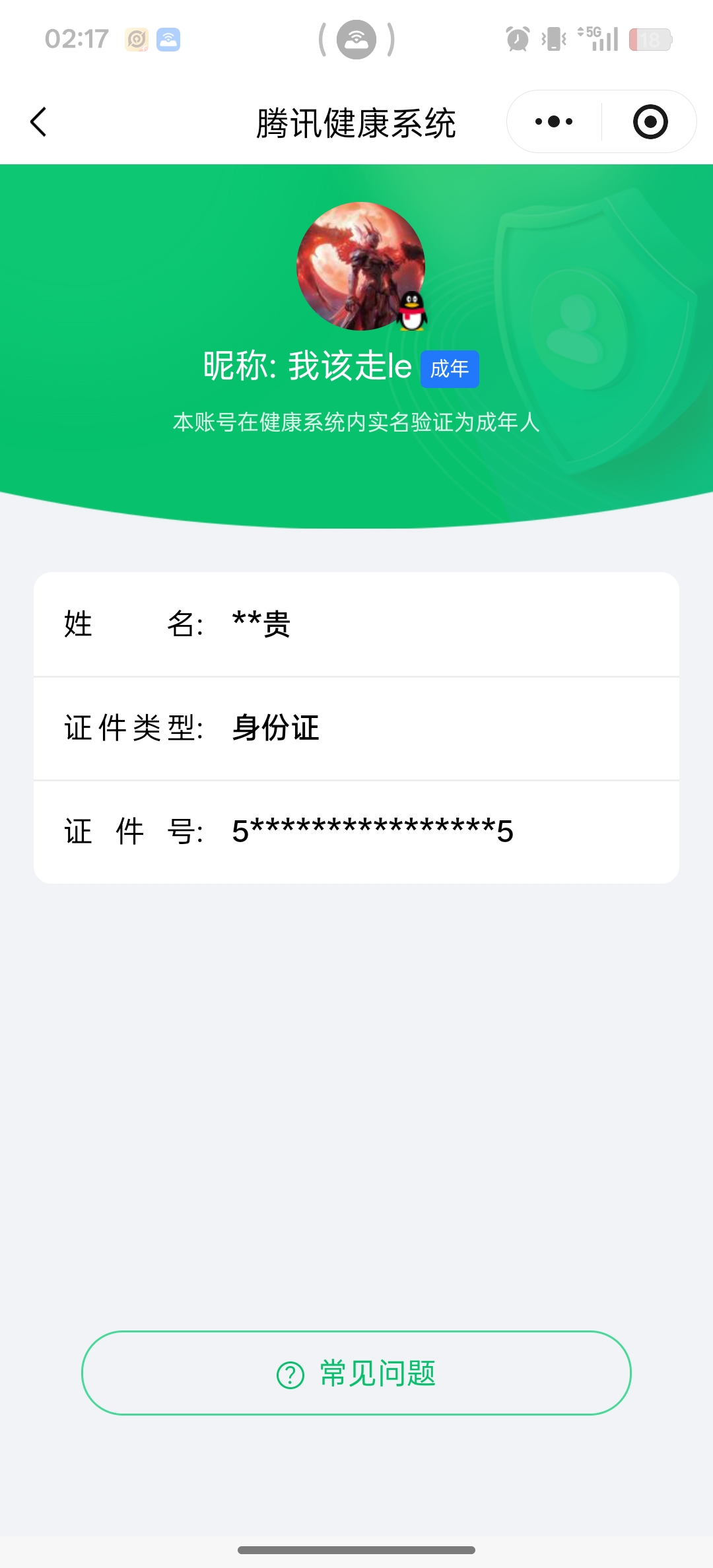Image resolution: width=713 pixels, height=1568 pixels.
Task: Open the mini program more options menu
Action: [x=554, y=122]
